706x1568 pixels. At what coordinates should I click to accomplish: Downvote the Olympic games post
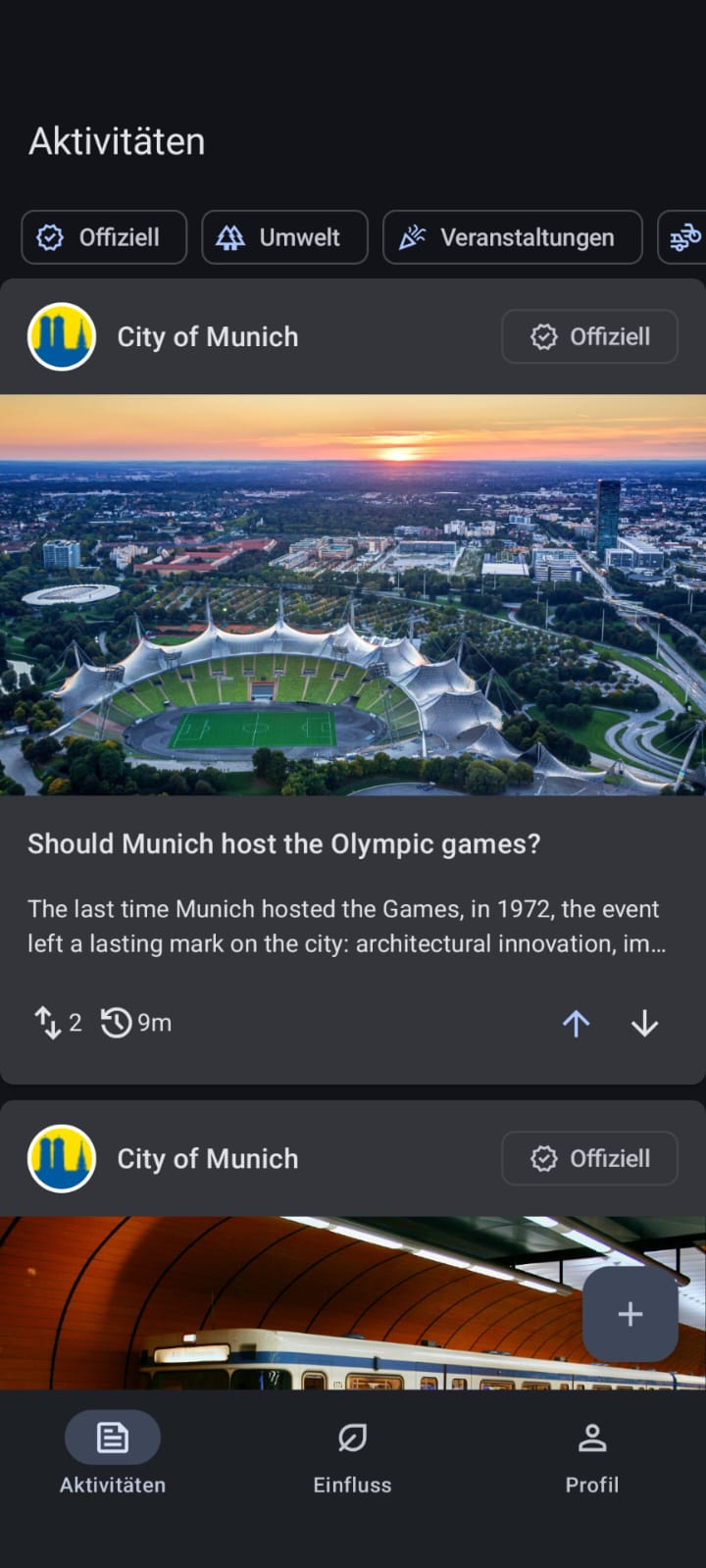644,1024
